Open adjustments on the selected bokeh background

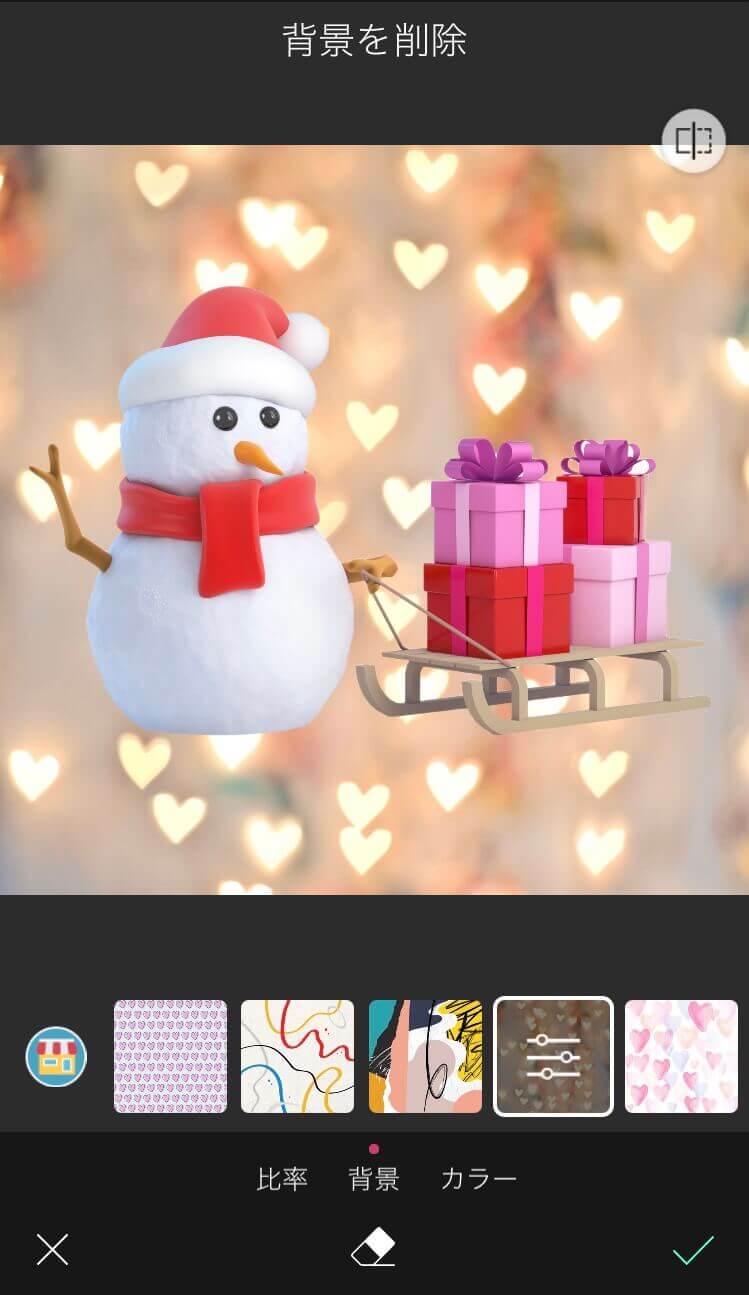tap(553, 1057)
